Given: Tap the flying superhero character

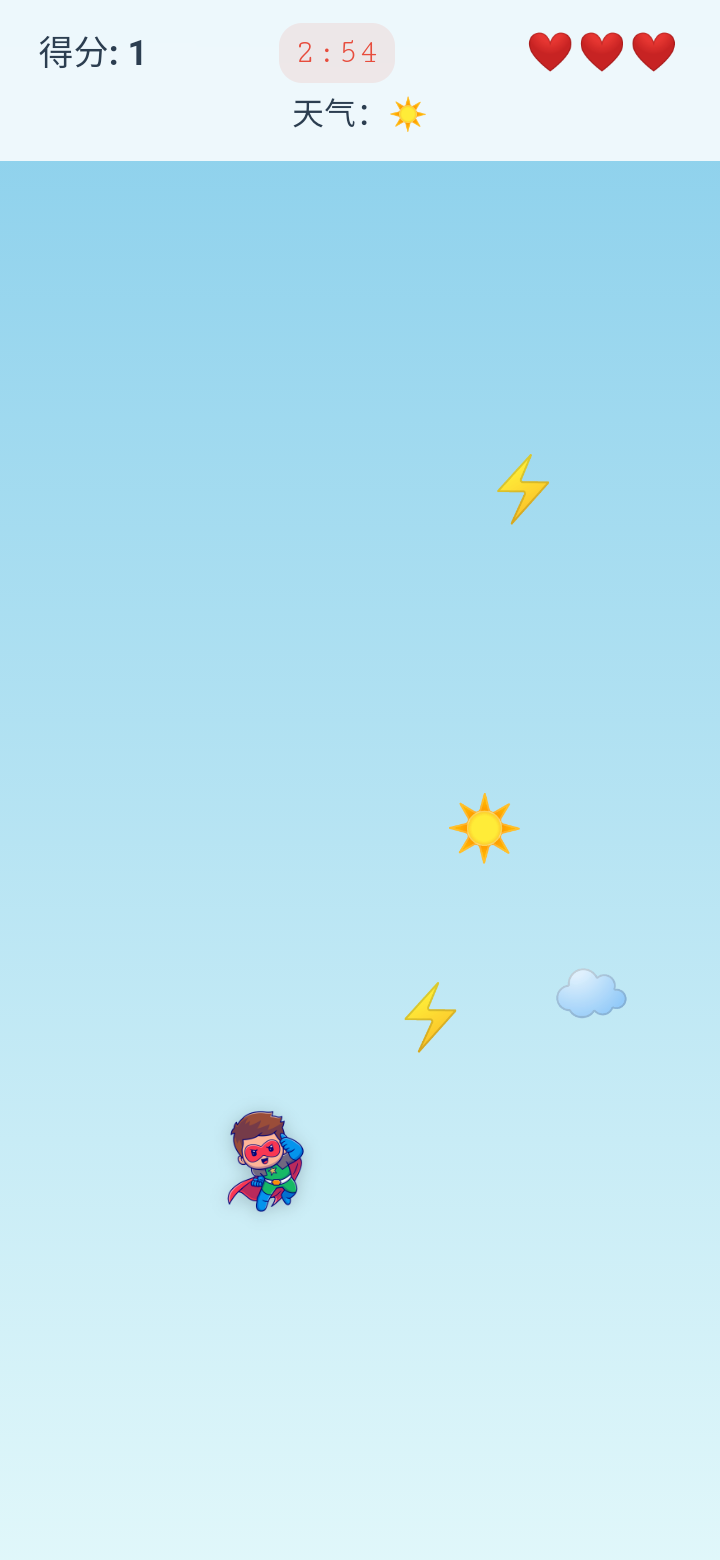Looking at the screenshot, I should (265, 1160).
